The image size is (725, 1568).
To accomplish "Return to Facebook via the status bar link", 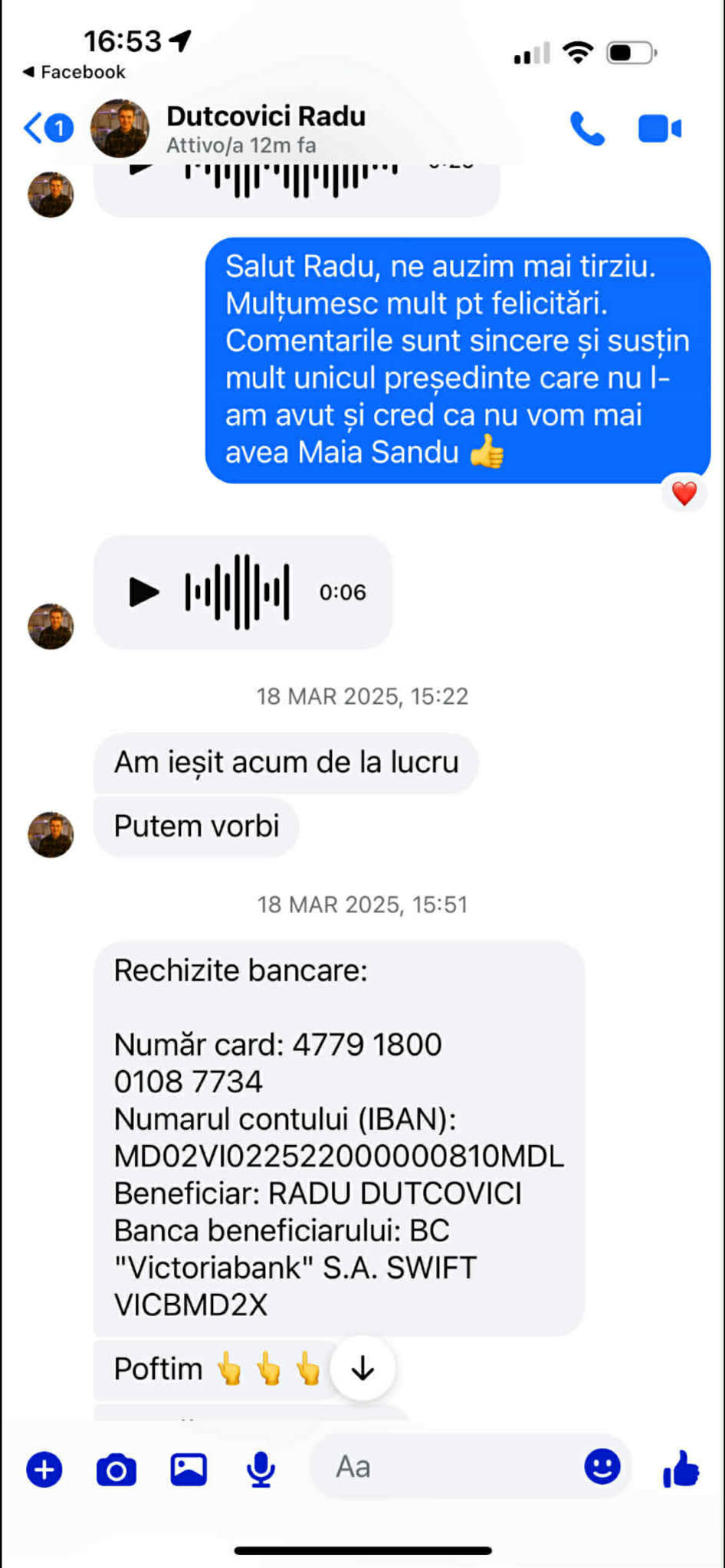I will point(74,72).
